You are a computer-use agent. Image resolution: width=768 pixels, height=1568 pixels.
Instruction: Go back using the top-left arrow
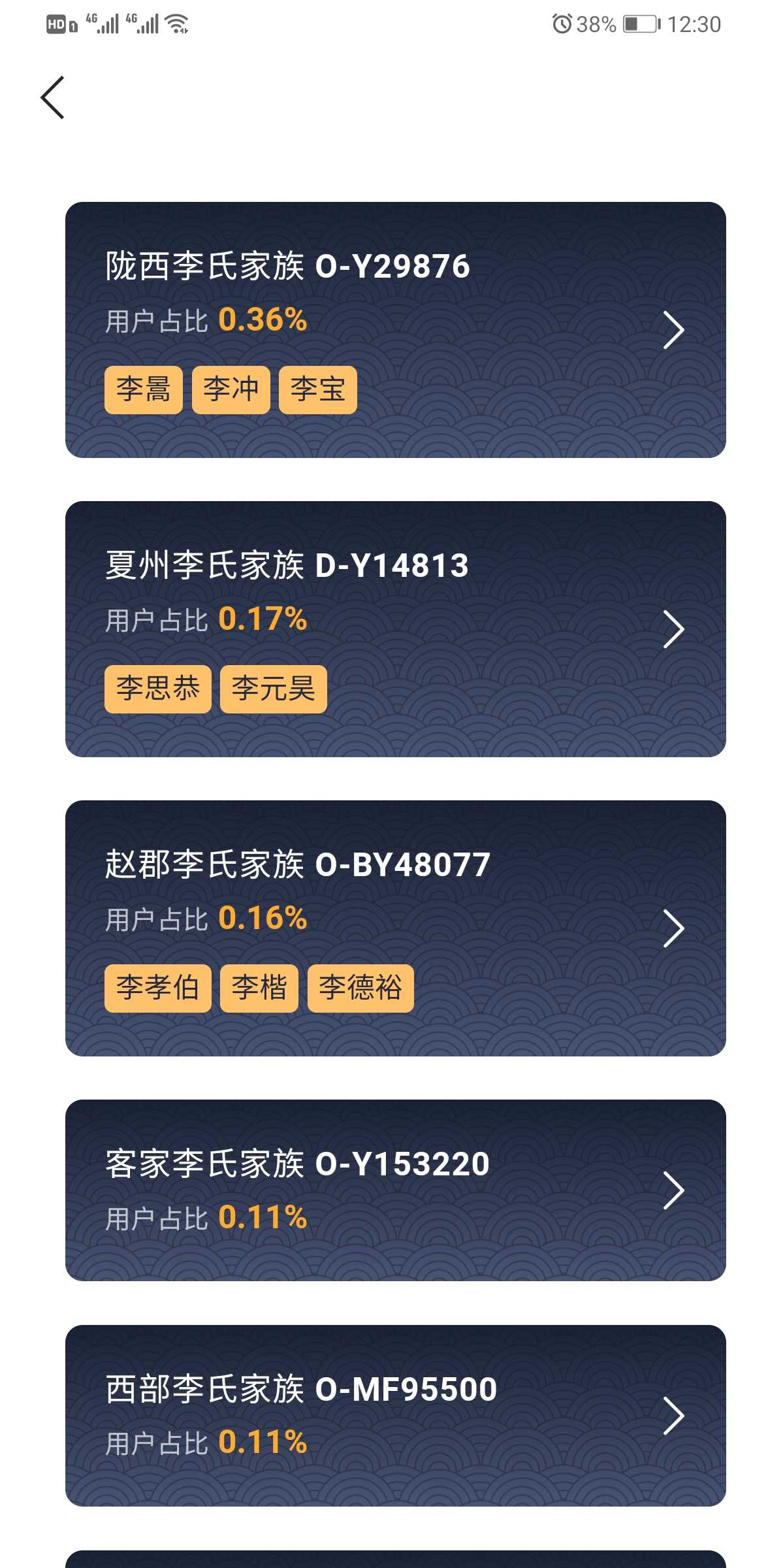click(x=52, y=98)
